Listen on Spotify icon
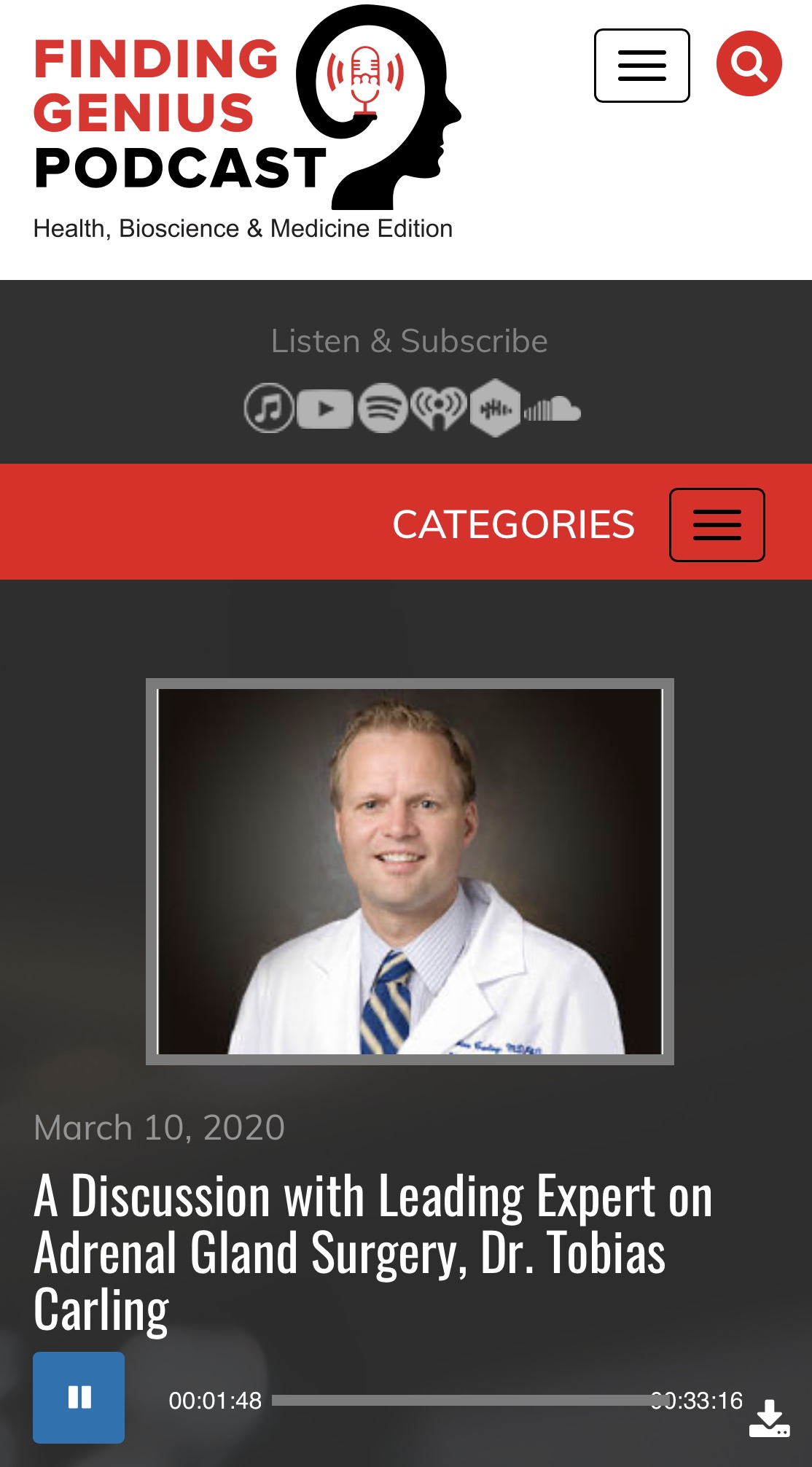This screenshot has width=812, height=1467. 383,408
